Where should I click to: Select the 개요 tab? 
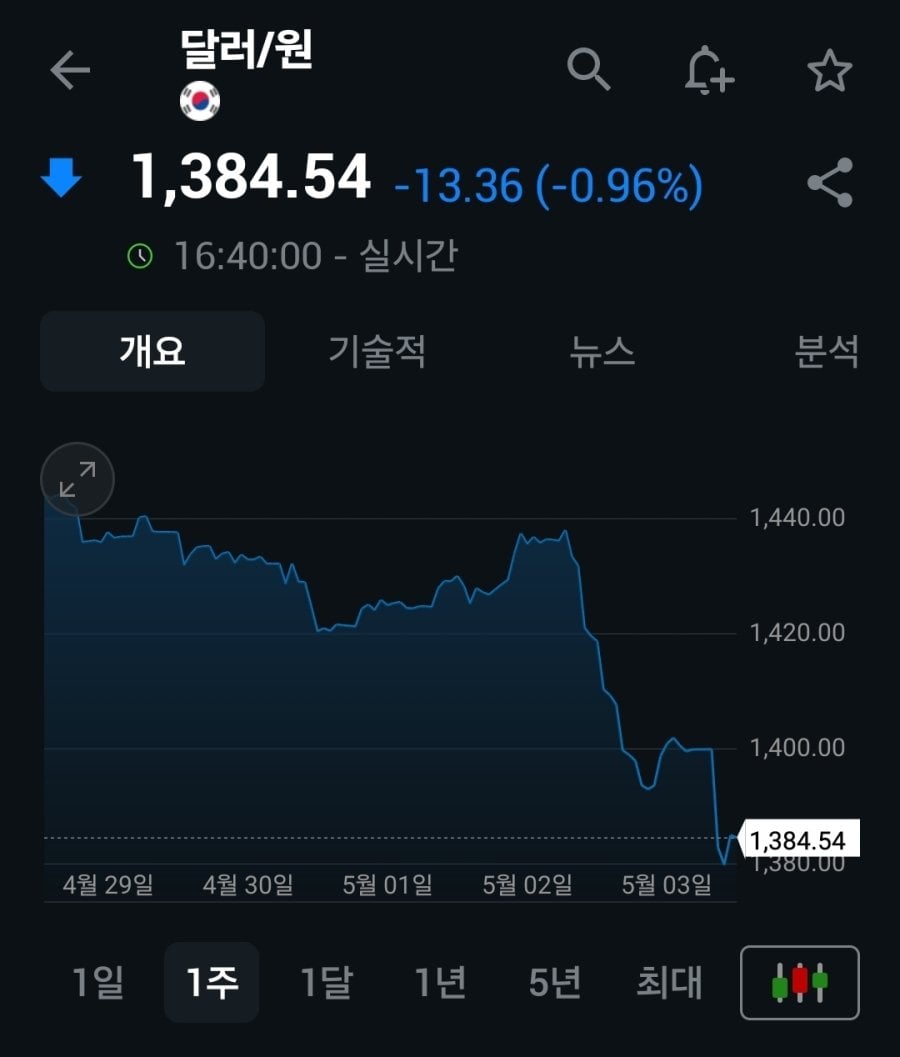click(x=152, y=351)
